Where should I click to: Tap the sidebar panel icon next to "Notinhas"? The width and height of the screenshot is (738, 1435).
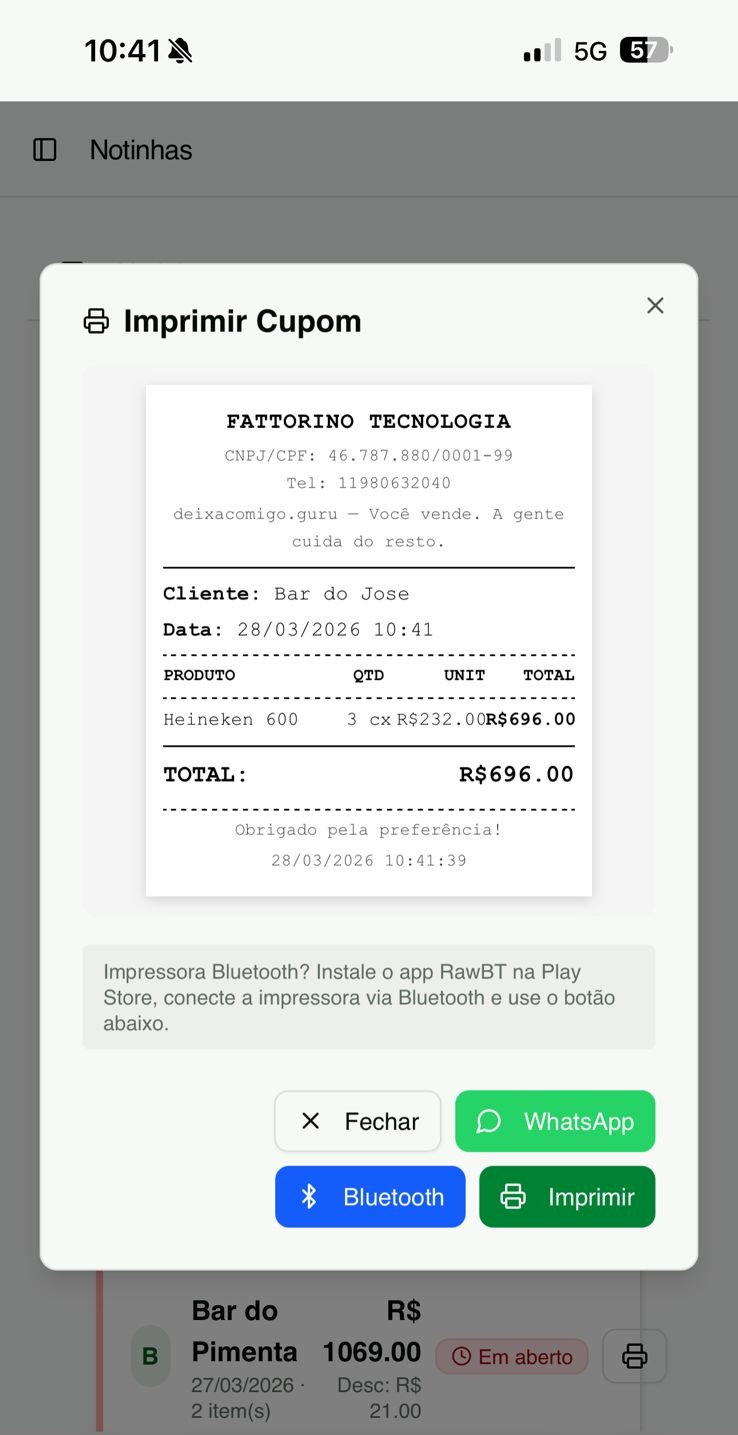click(x=44, y=149)
